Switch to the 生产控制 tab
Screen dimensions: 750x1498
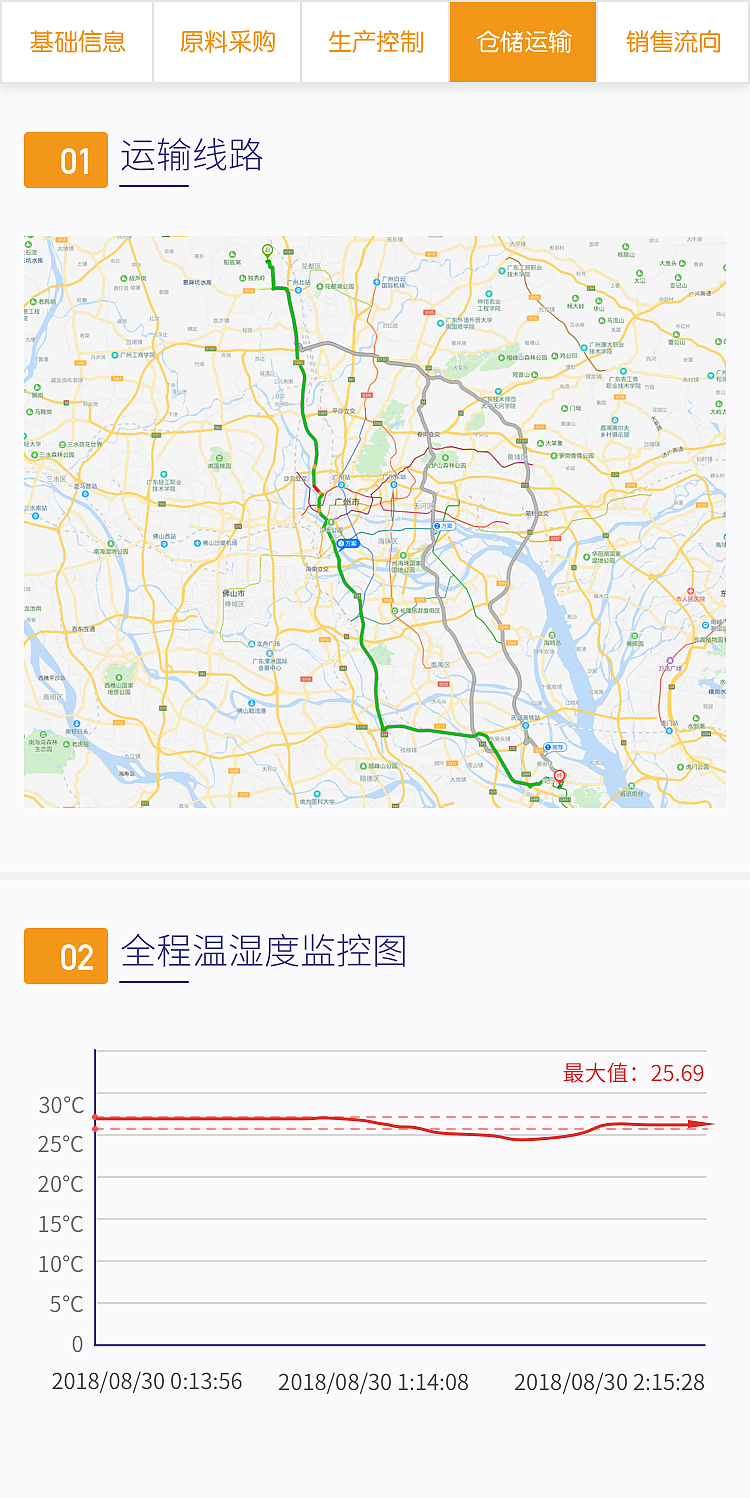point(374,42)
